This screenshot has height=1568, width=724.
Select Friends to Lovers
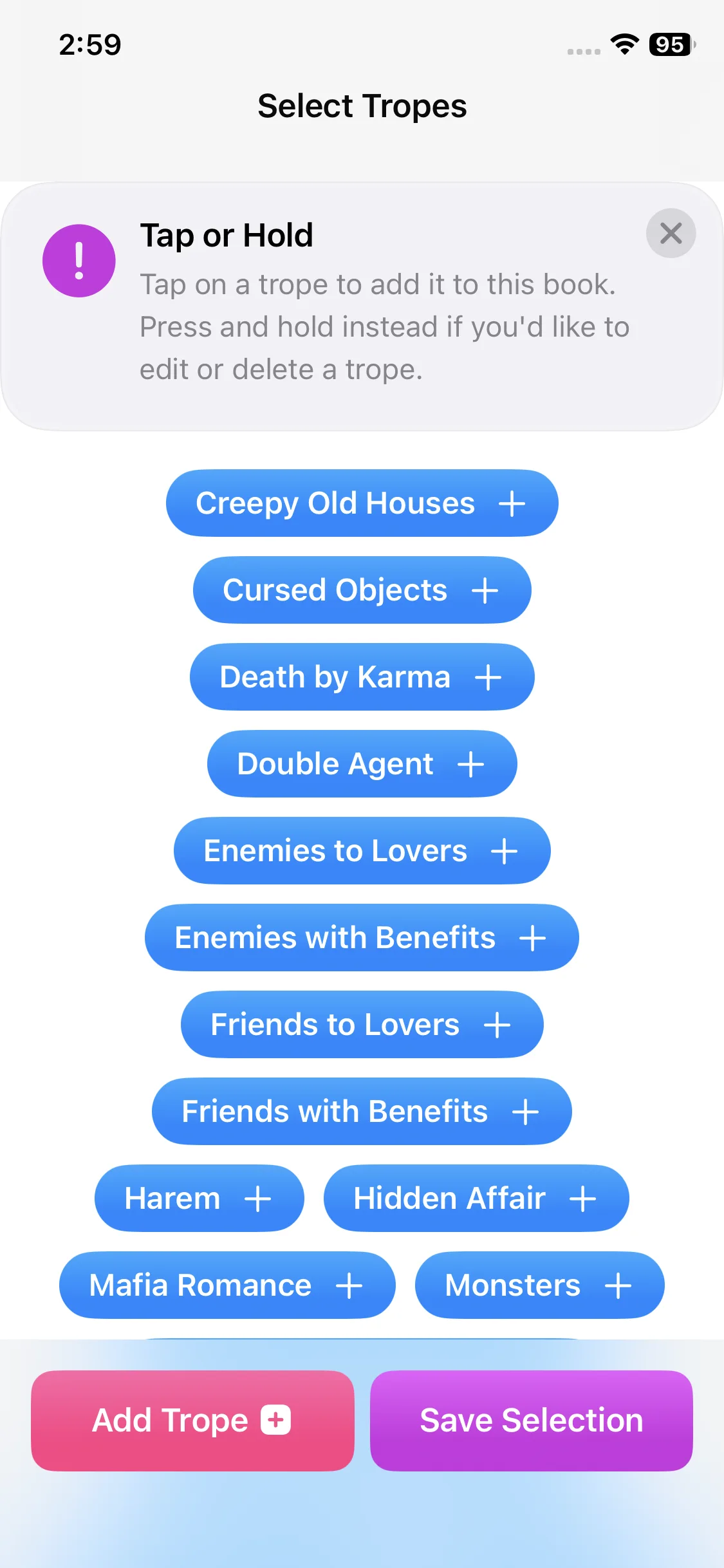pyautogui.click(x=362, y=1024)
